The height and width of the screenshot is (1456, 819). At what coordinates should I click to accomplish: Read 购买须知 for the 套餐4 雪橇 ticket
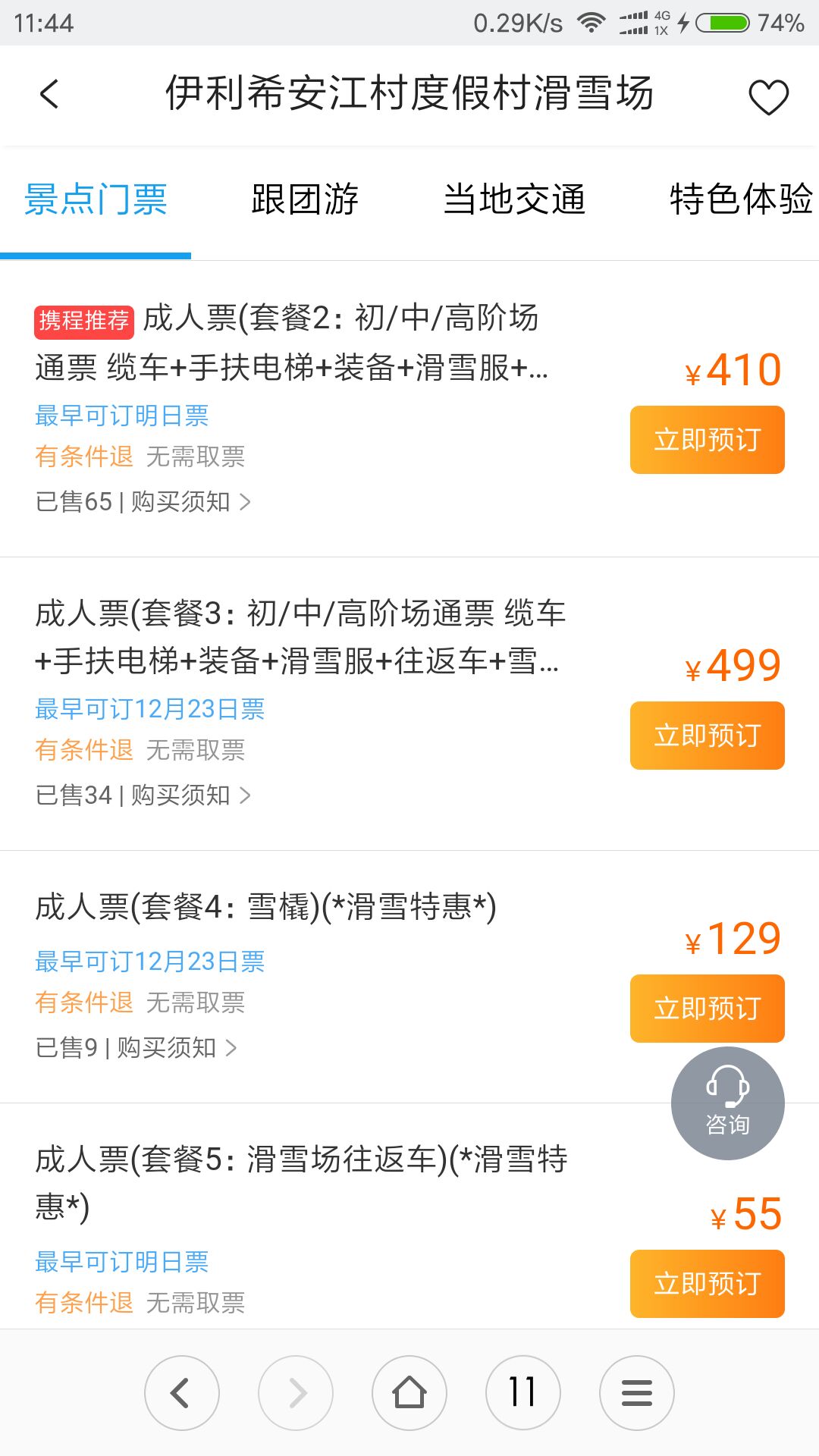coord(177,1048)
